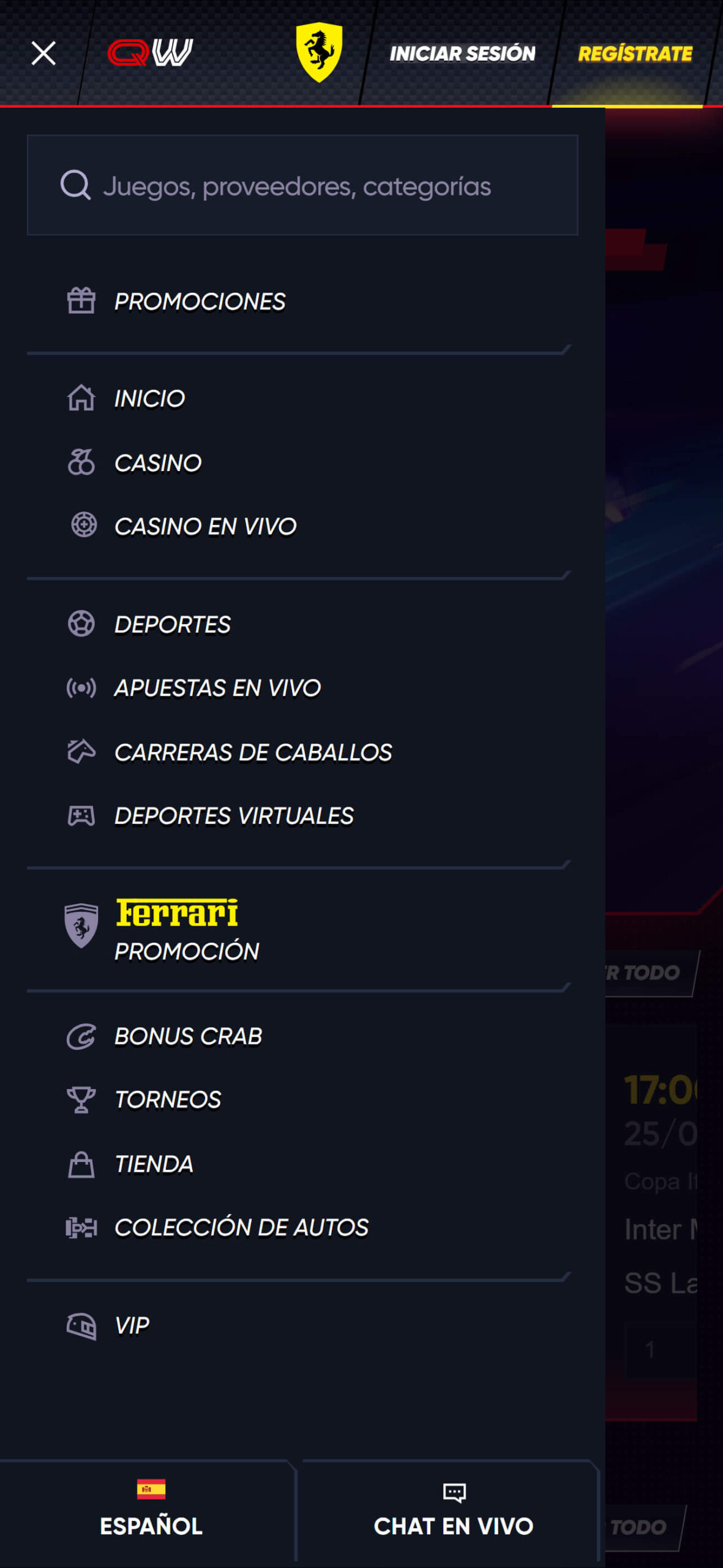The image size is (723, 1568).
Task: Open Colección de Autos
Action: tap(299, 1227)
